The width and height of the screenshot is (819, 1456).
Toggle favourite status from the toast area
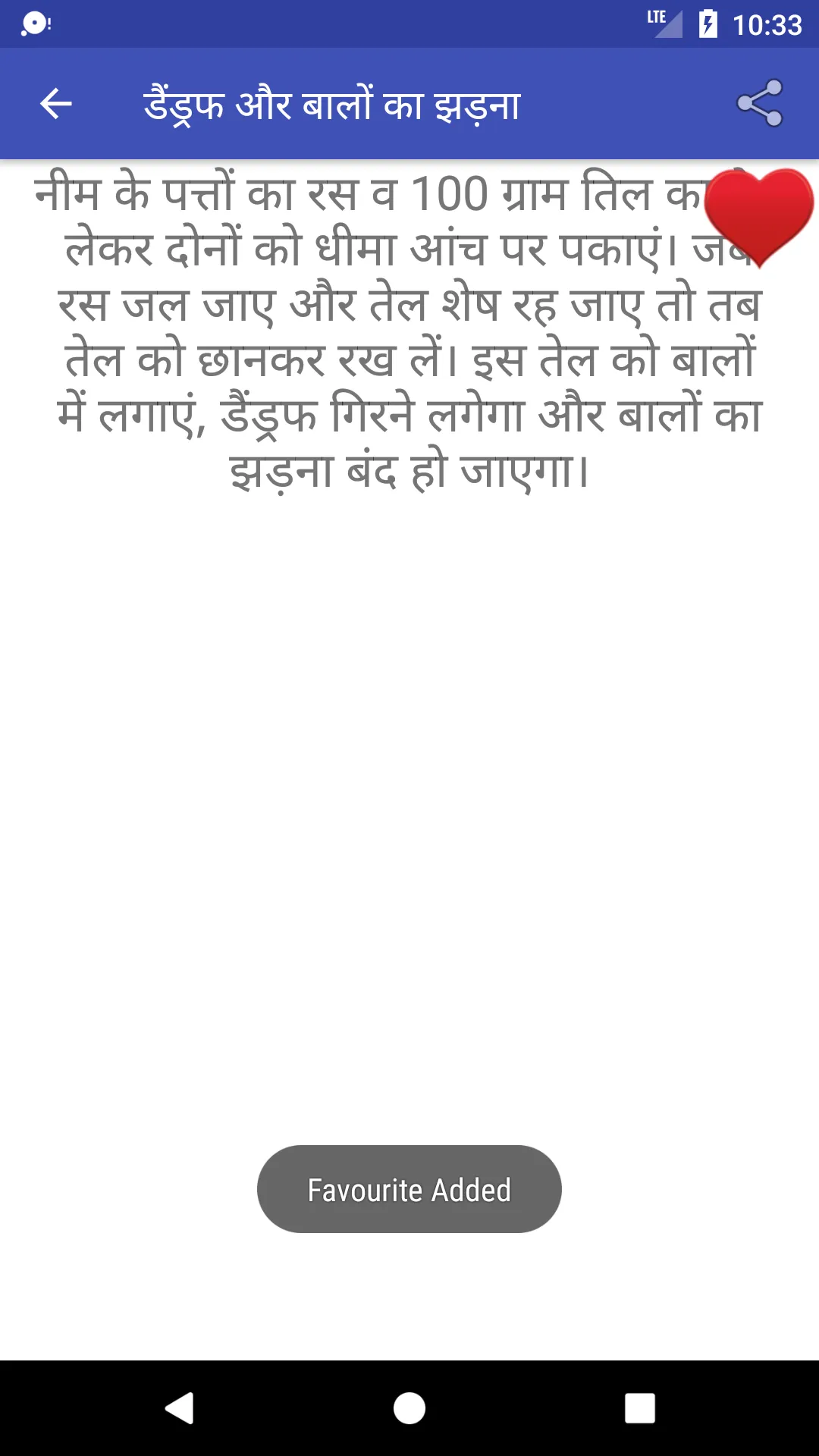pos(409,1189)
